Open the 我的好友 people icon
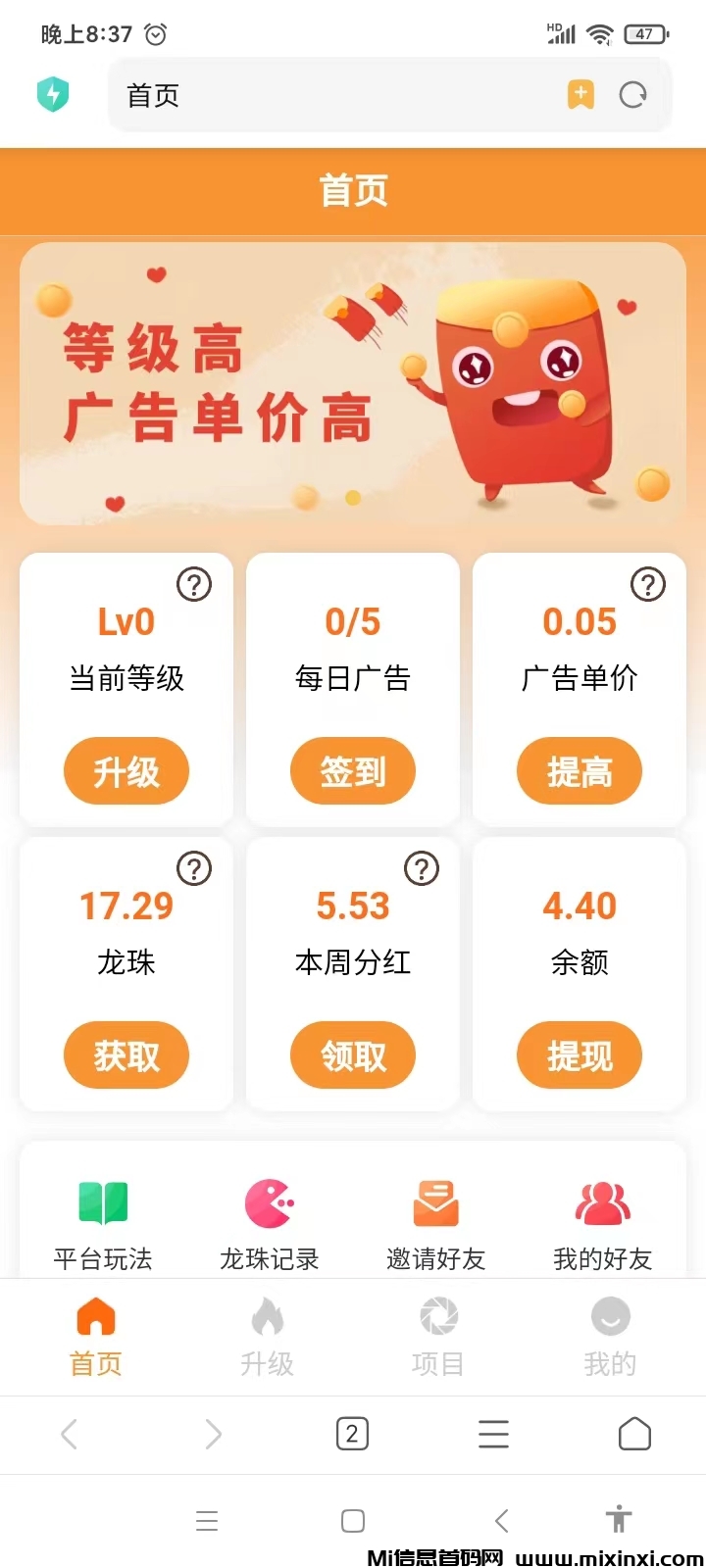The image size is (706, 1568). (602, 1203)
